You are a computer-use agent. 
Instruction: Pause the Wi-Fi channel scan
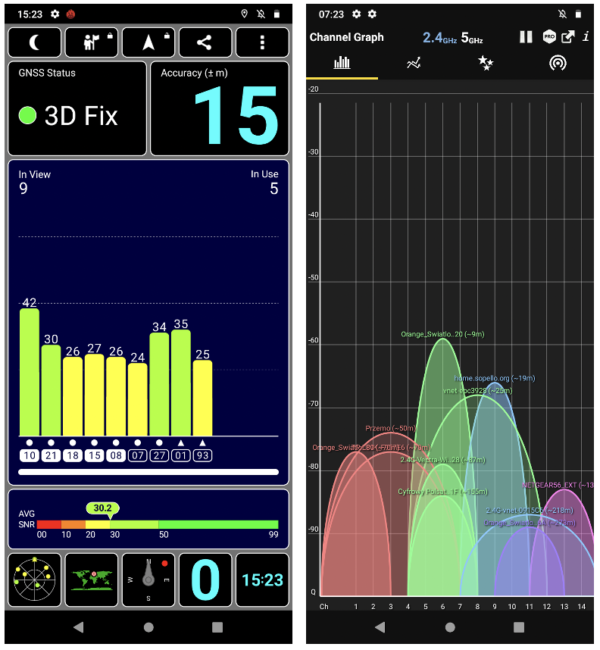click(x=526, y=37)
